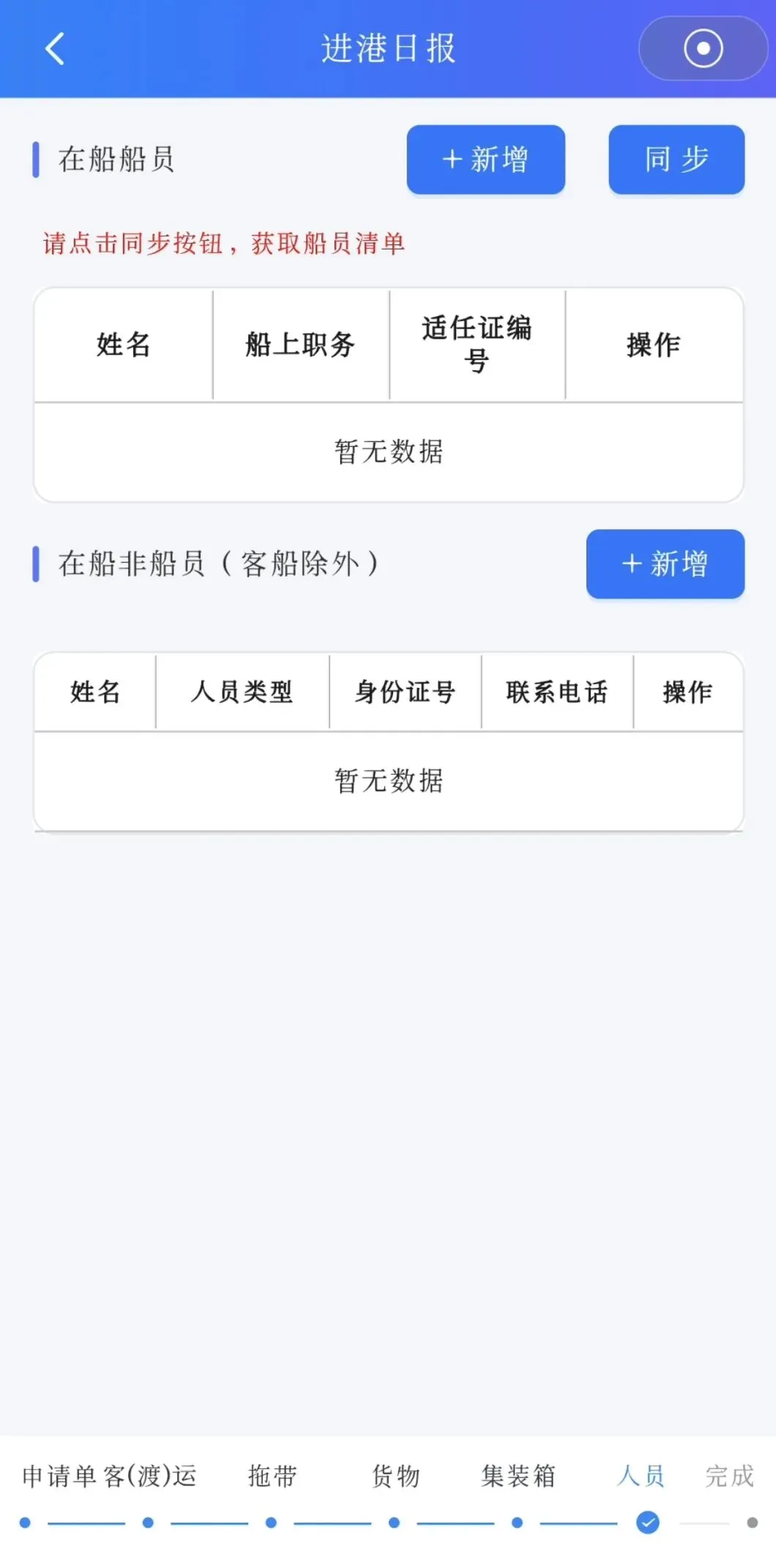Sync the crew list with 同步

coord(676,160)
